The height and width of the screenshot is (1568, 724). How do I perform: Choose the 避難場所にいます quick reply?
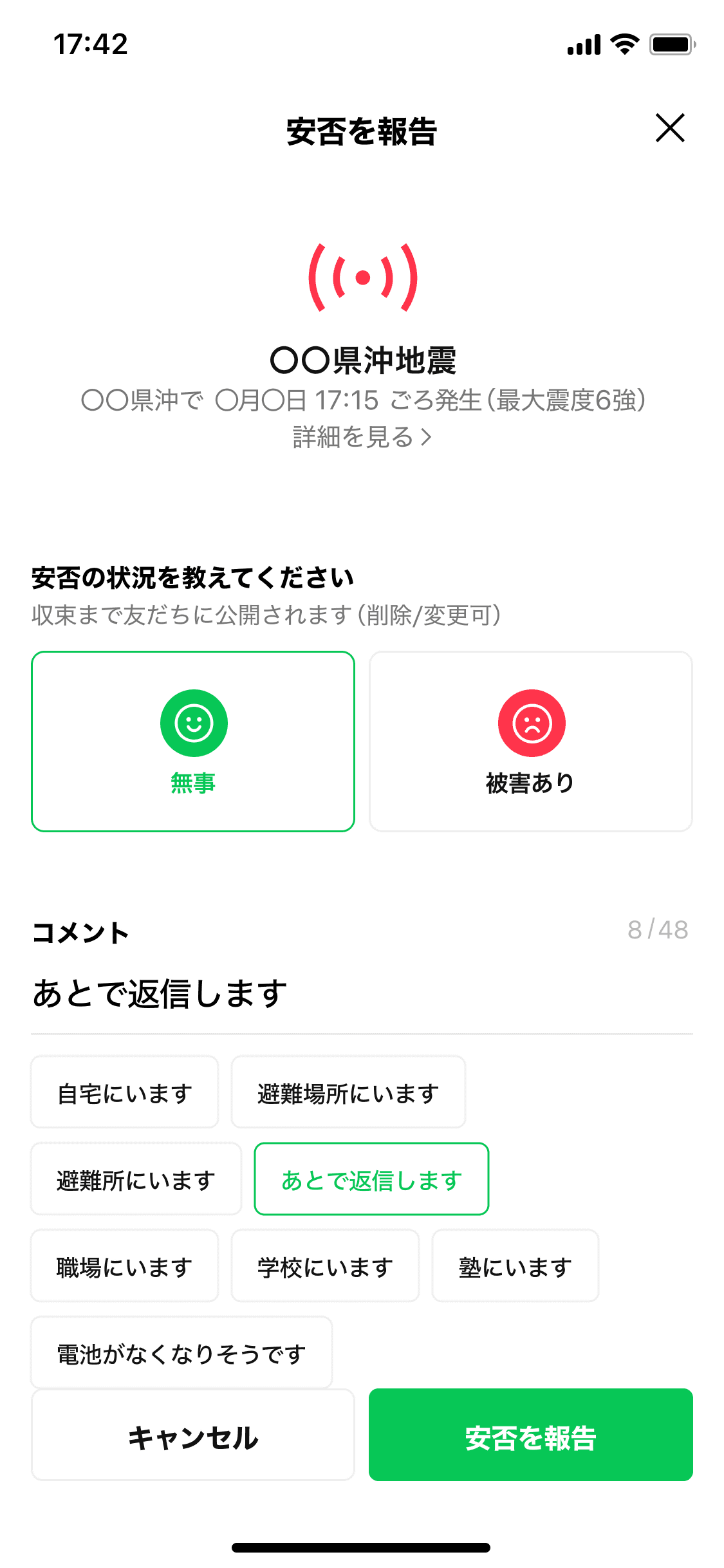[x=348, y=1092]
